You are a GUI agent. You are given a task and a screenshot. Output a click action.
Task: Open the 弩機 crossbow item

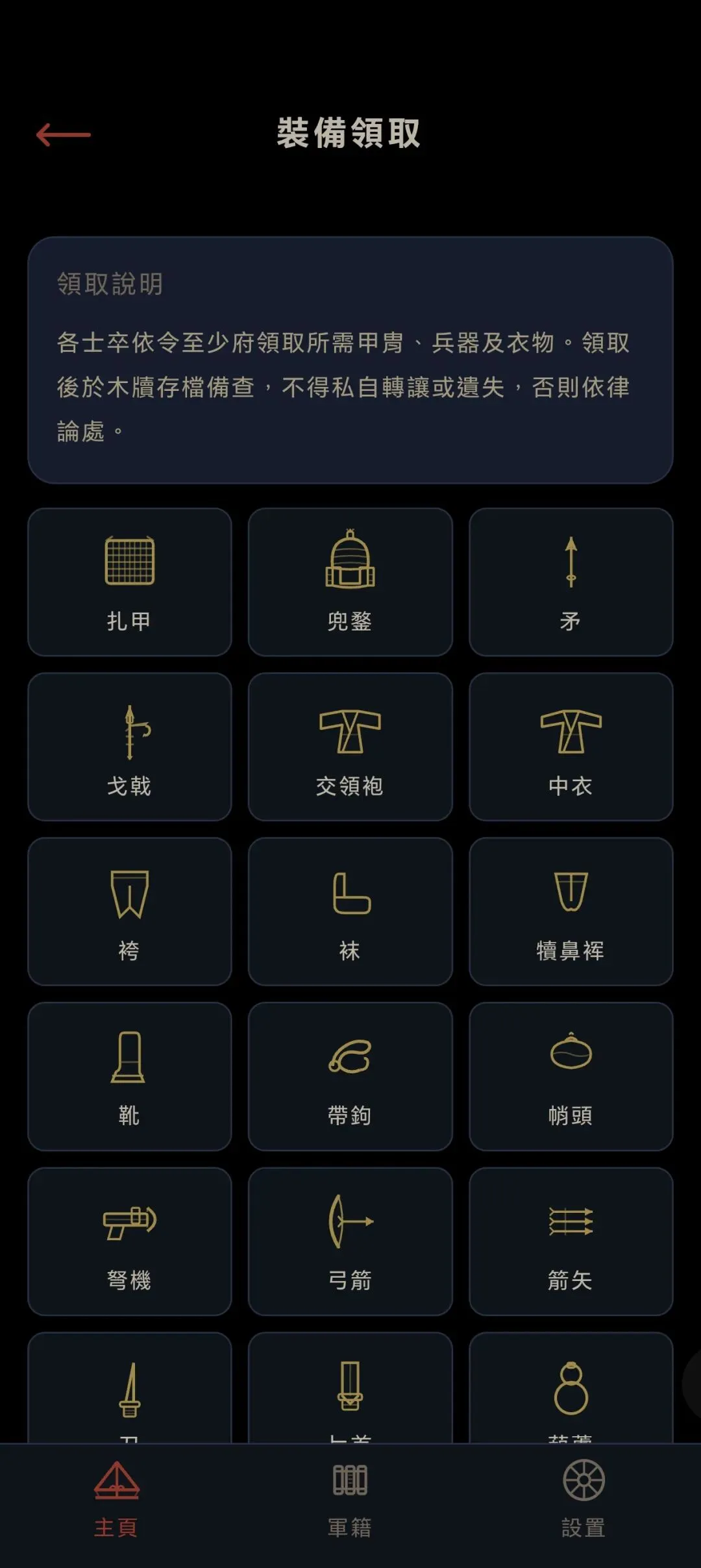click(130, 1241)
